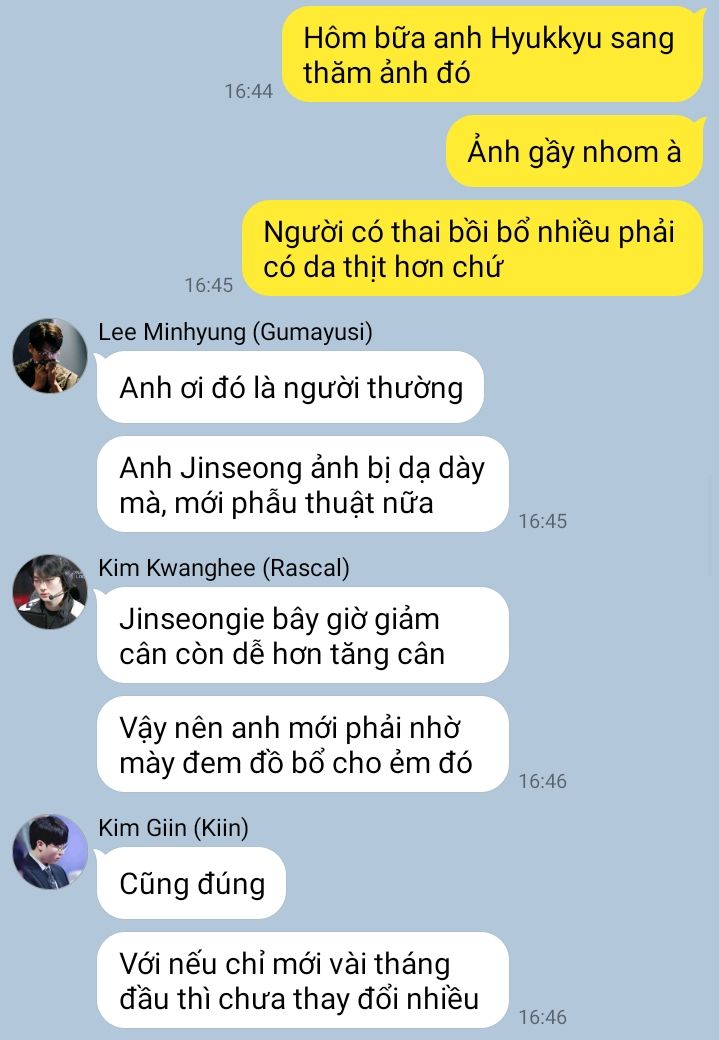View Kim Giin (Kiin)'s profile photo
The image size is (719, 1040).
(x=50, y=852)
